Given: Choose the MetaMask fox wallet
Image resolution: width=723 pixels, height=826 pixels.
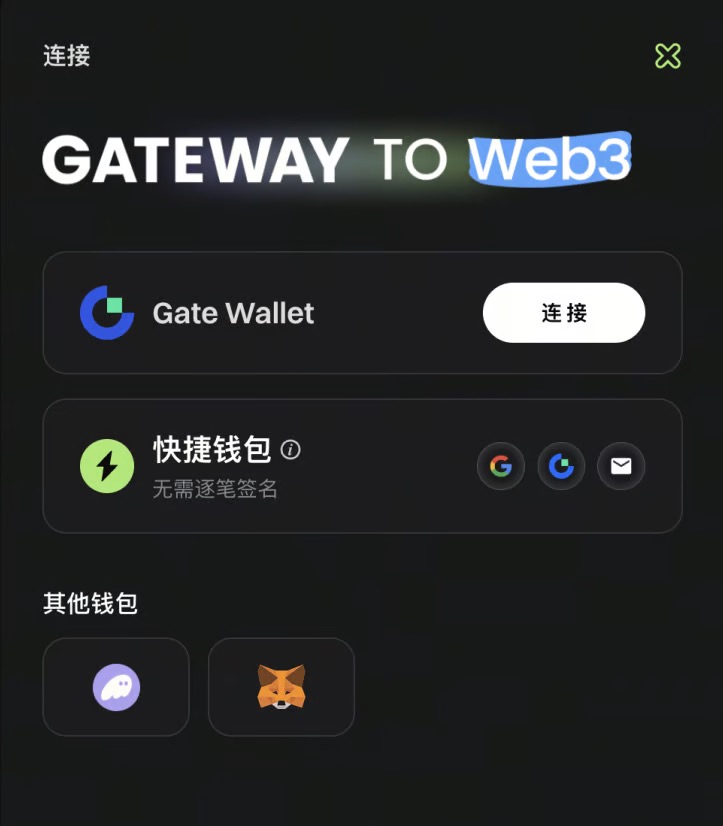Looking at the screenshot, I should pos(281,687).
